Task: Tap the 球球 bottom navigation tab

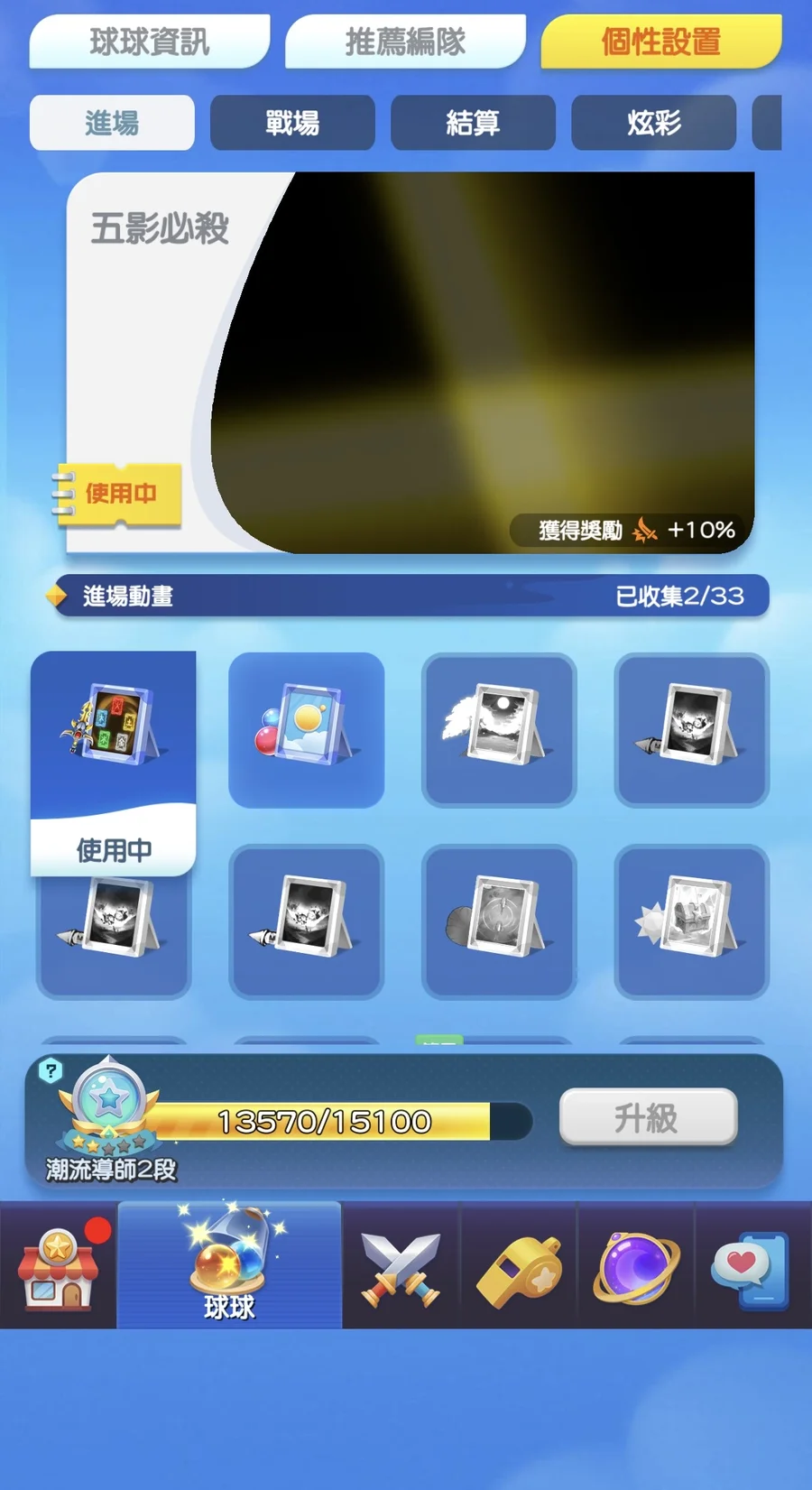Action: pyautogui.click(x=229, y=1265)
